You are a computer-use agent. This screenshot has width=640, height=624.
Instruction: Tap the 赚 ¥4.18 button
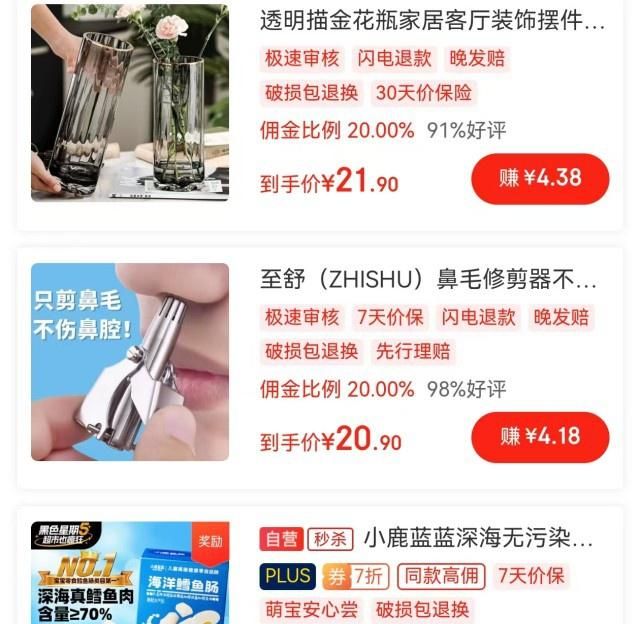point(540,437)
